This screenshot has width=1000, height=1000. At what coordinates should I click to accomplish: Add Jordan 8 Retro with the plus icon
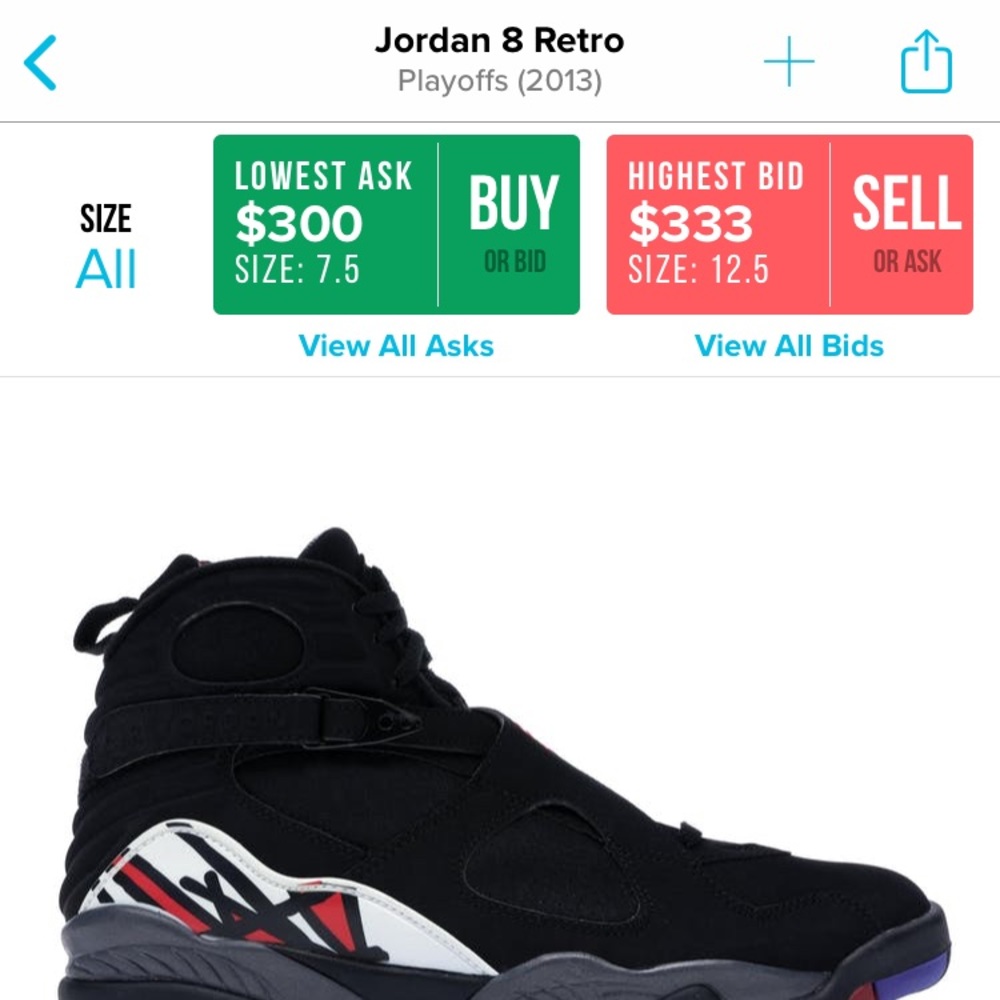tap(789, 63)
